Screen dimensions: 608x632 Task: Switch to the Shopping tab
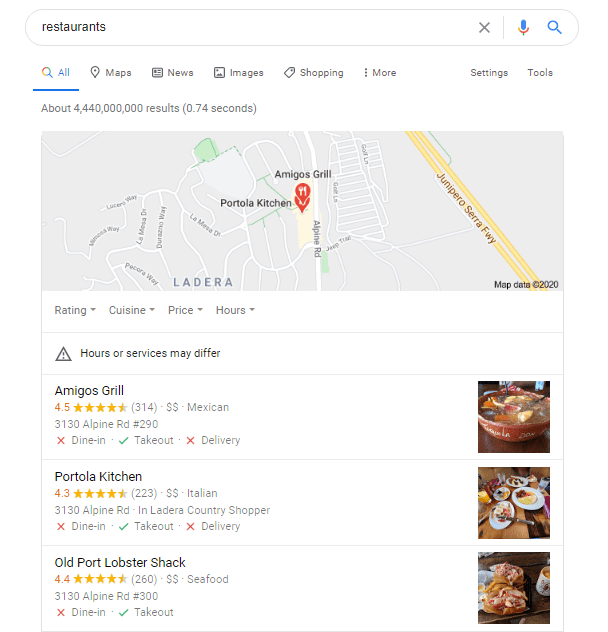coord(313,73)
